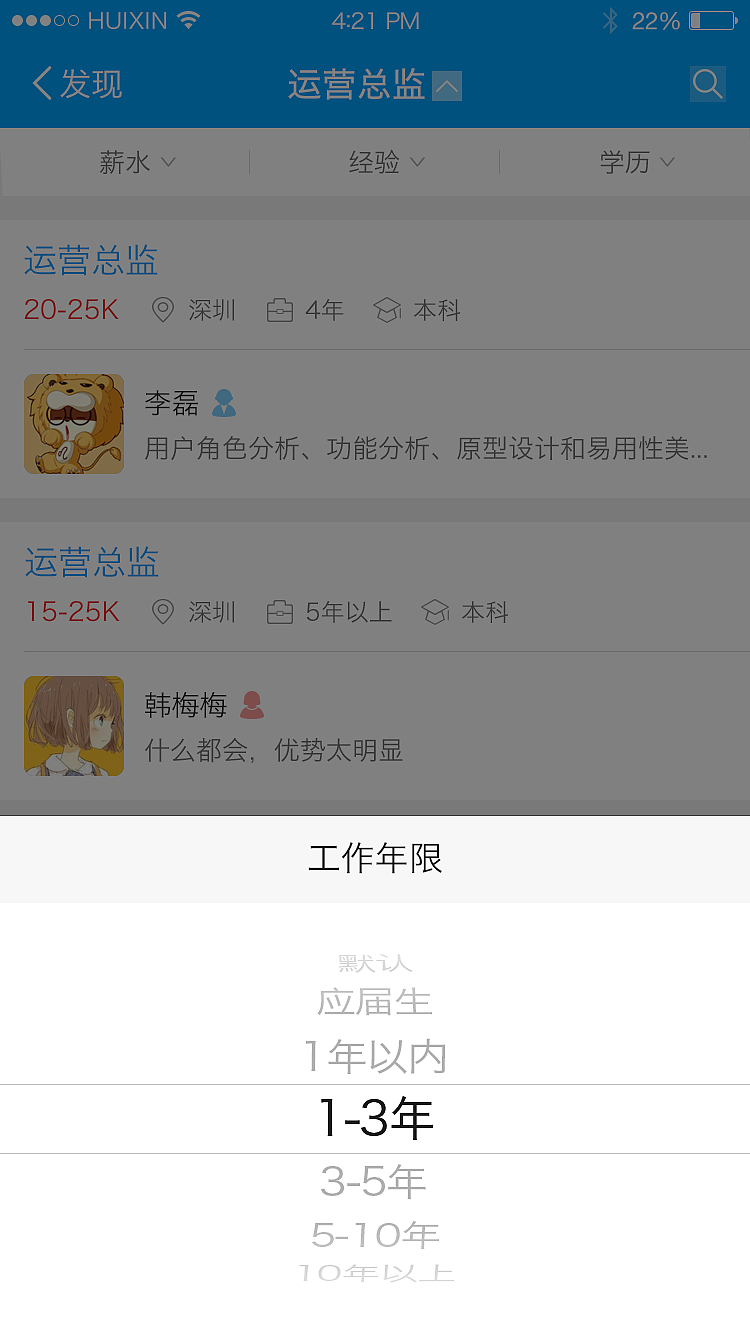This screenshot has height=1334, width=750.
Task: Tap the 工作年限 picker header
Action: point(375,858)
